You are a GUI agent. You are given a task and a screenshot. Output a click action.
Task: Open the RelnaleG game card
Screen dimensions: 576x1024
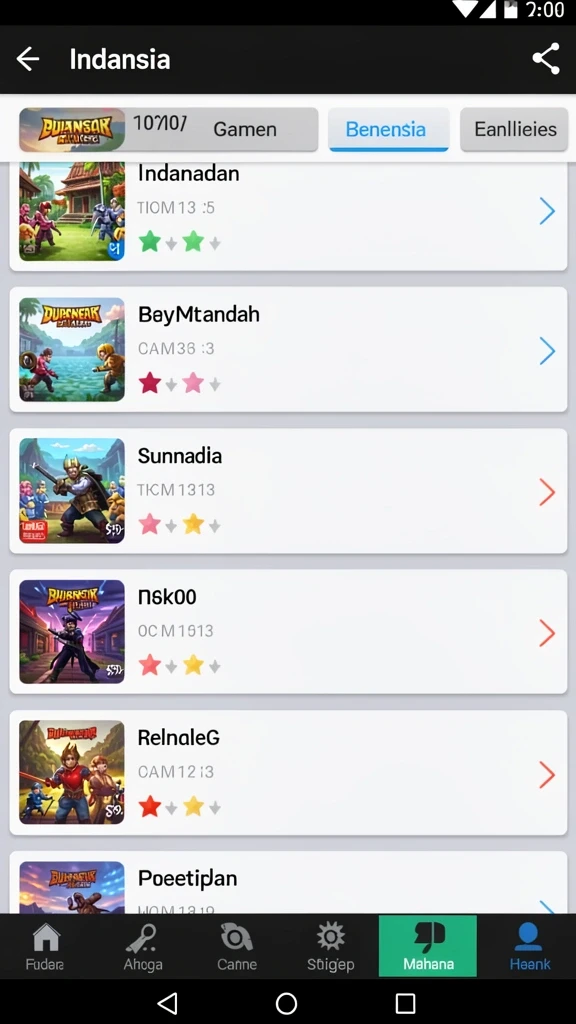[288, 773]
